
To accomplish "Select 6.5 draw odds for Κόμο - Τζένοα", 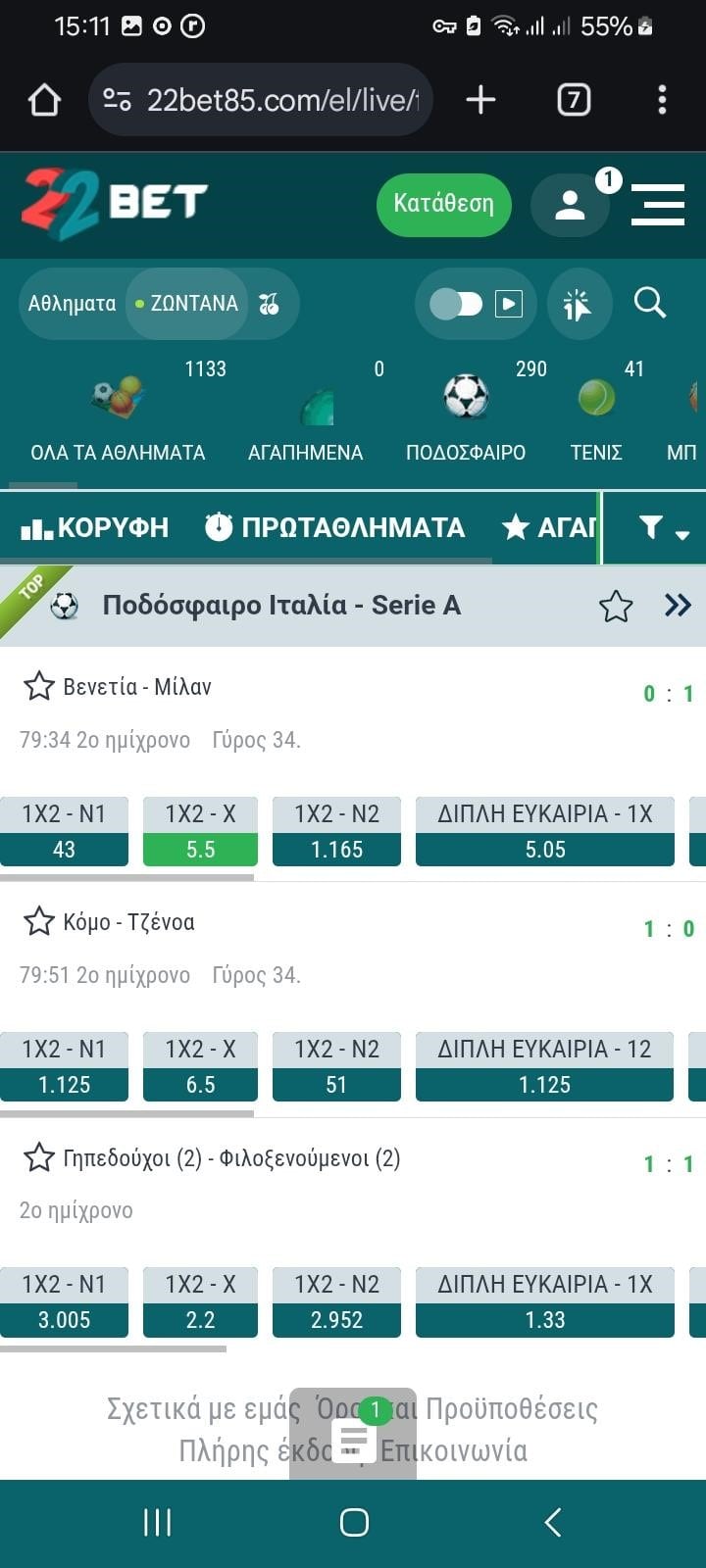I will (x=200, y=1067).
